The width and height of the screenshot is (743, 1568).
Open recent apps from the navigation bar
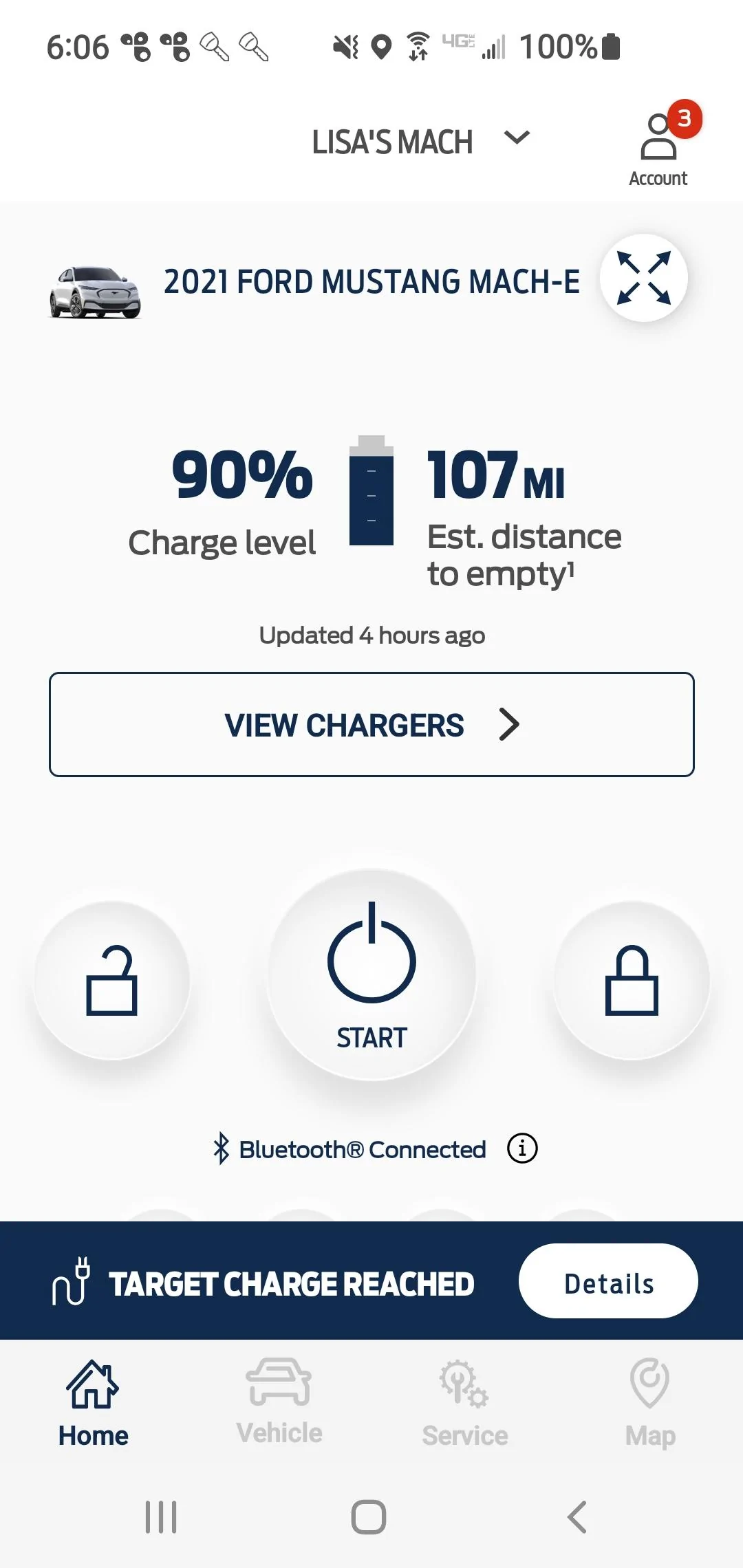coord(160,1518)
